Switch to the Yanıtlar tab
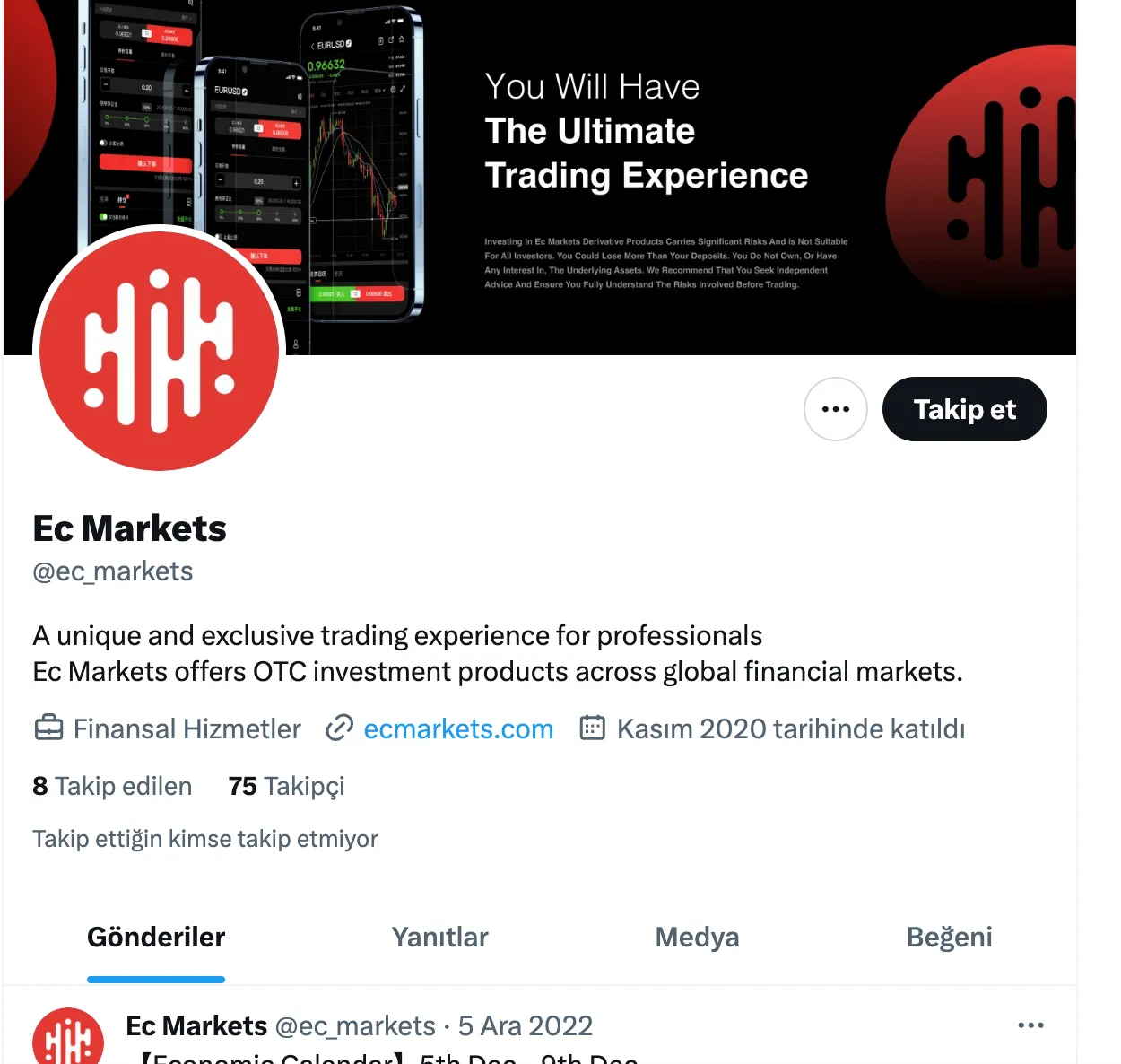The width and height of the screenshot is (1121, 1064). (439, 938)
